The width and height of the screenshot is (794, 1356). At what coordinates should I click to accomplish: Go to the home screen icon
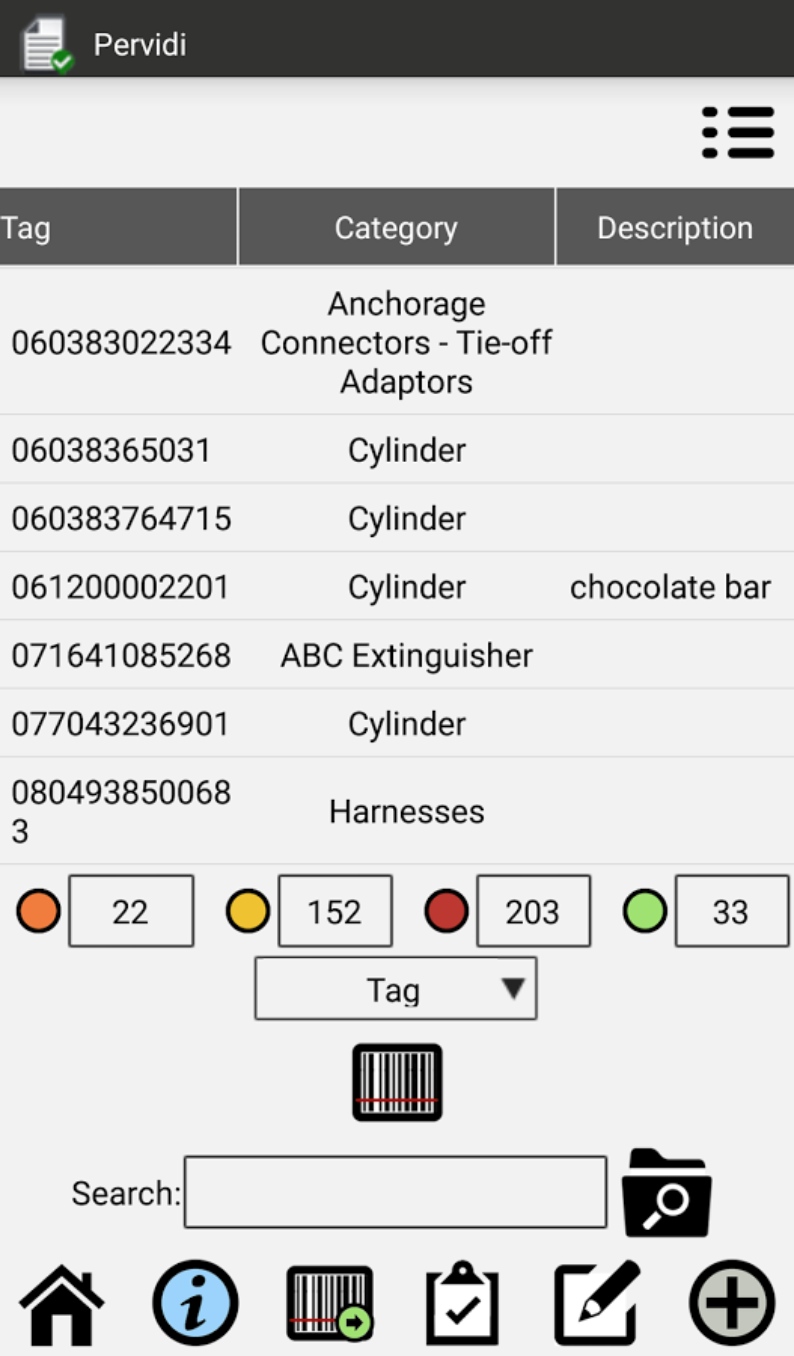pyautogui.click(x=61, y=1304)
